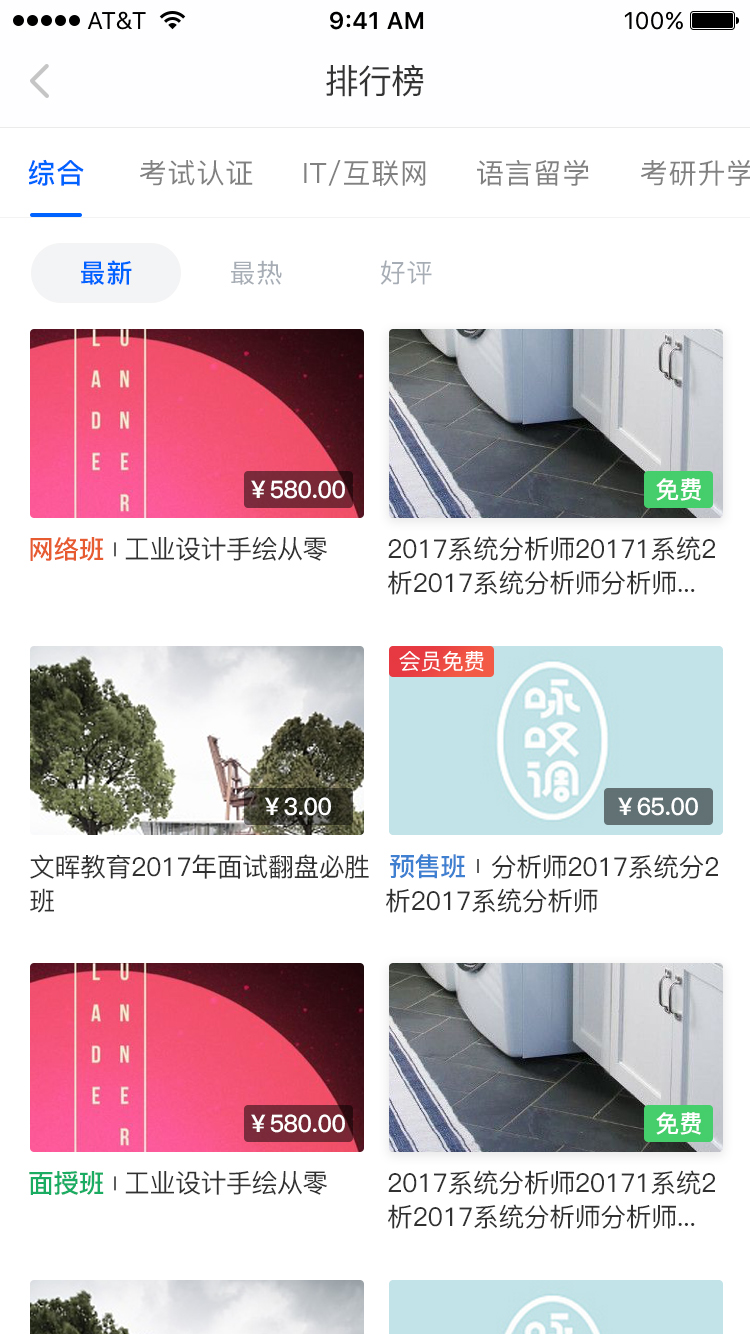Open 文晖教育2017年面试翻盘必胜班 course card
The height and width of the screenshot is (1334, 750).
click(x=197, y=741)
